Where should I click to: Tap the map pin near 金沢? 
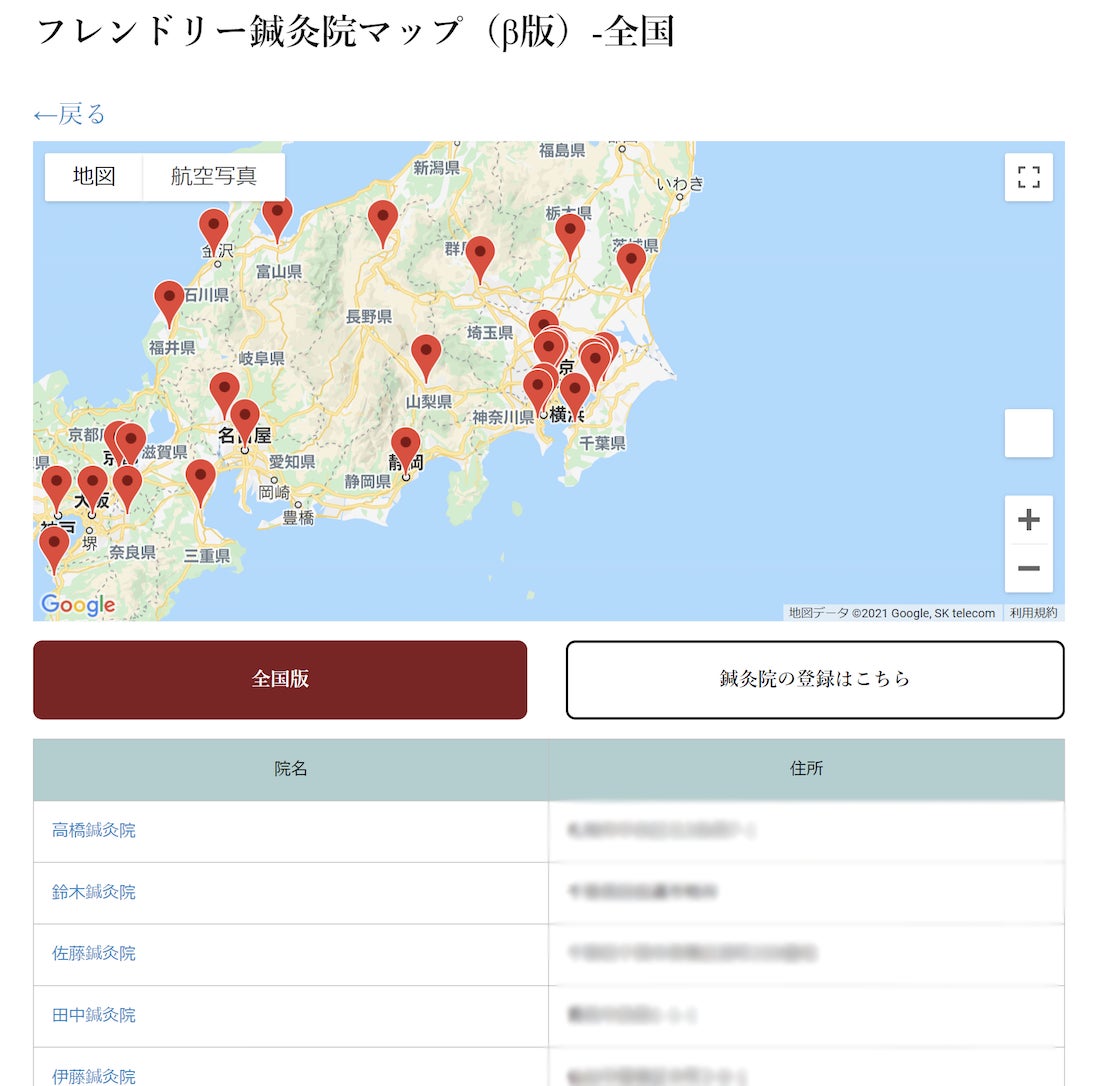click(213, 228)
